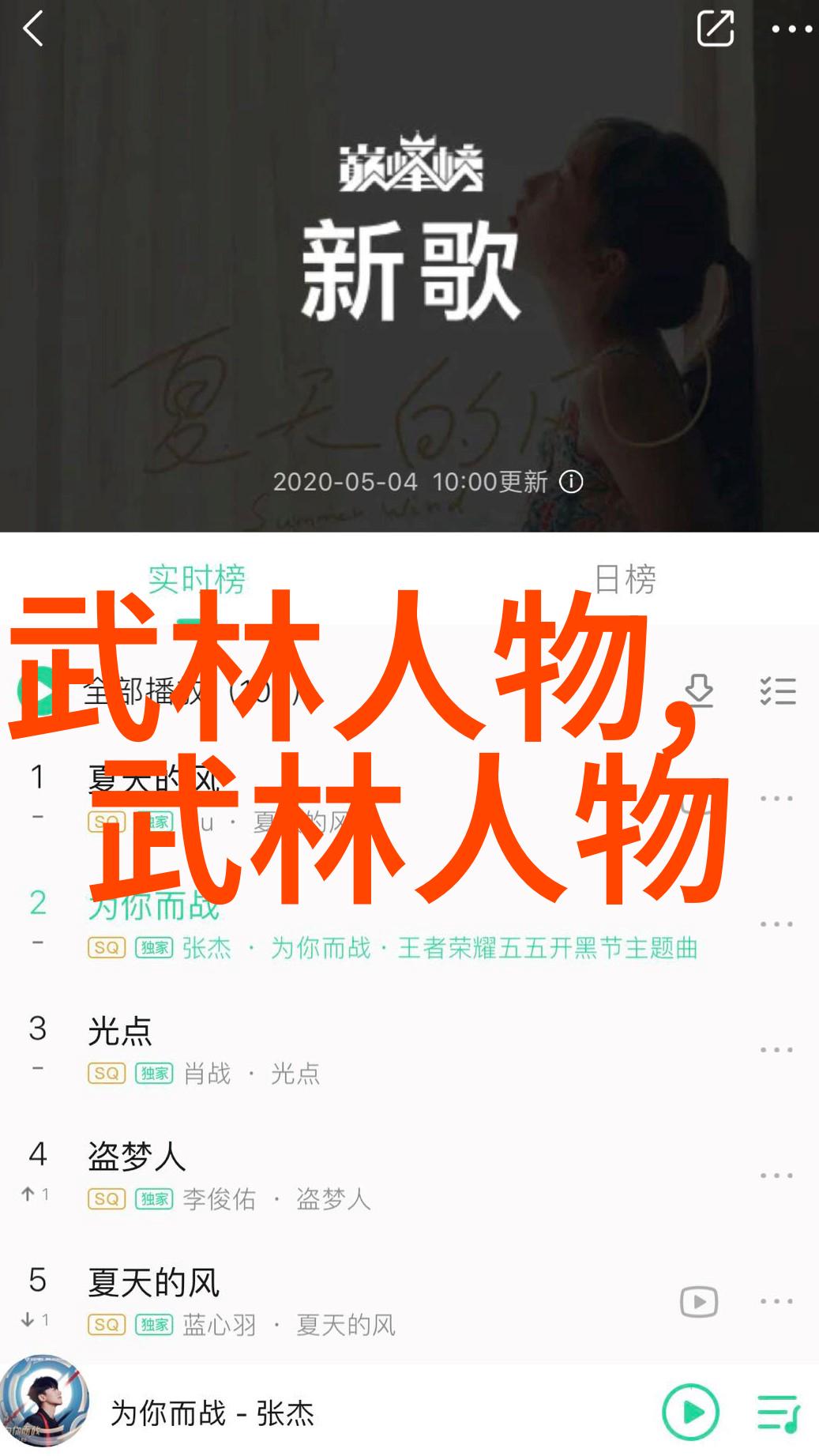Go back using the top-left arrow
The height and width of the screenshot is (1456, 819).
[x=33, y=30]
